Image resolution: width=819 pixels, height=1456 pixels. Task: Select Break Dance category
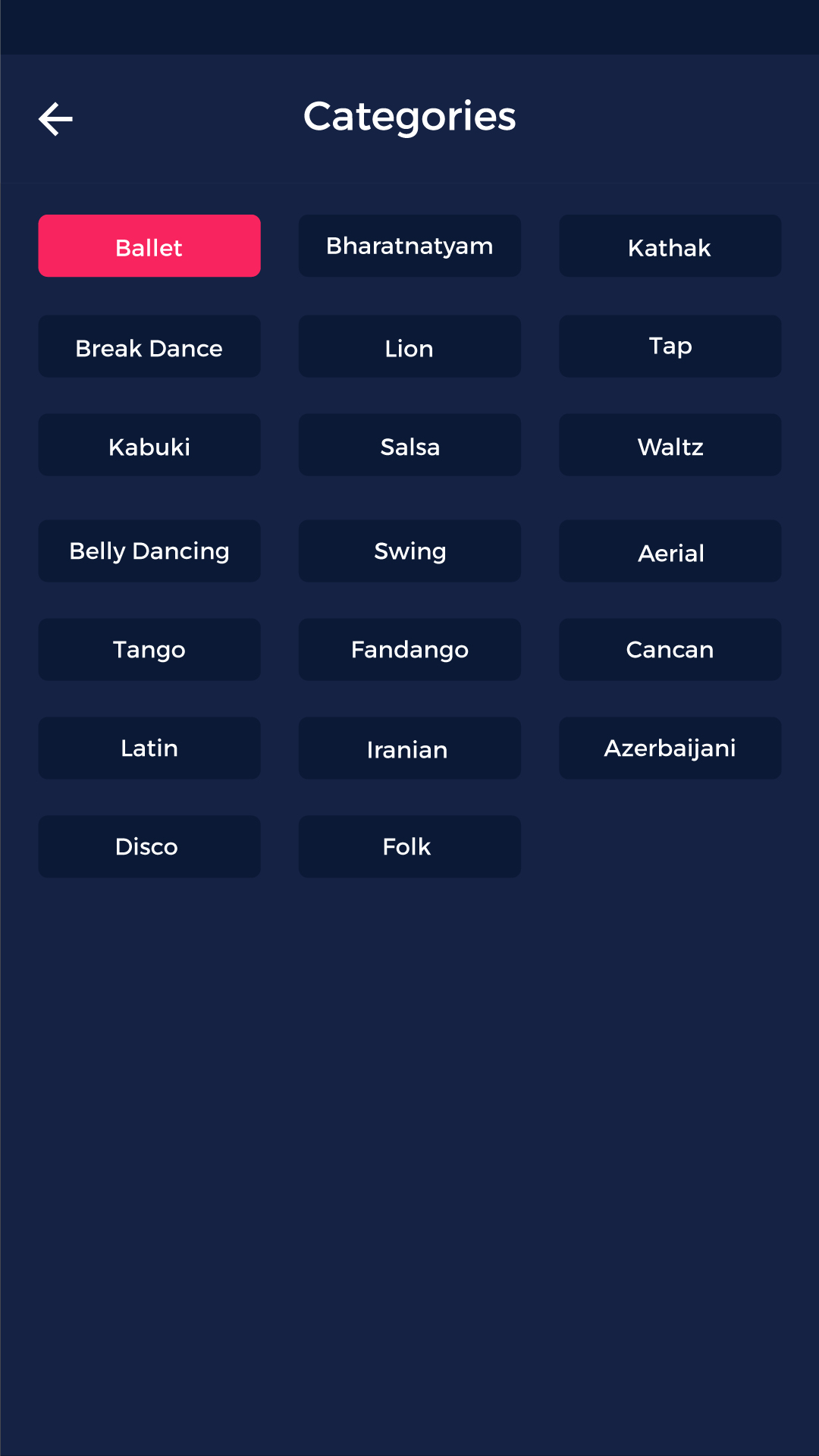(149, 347)
